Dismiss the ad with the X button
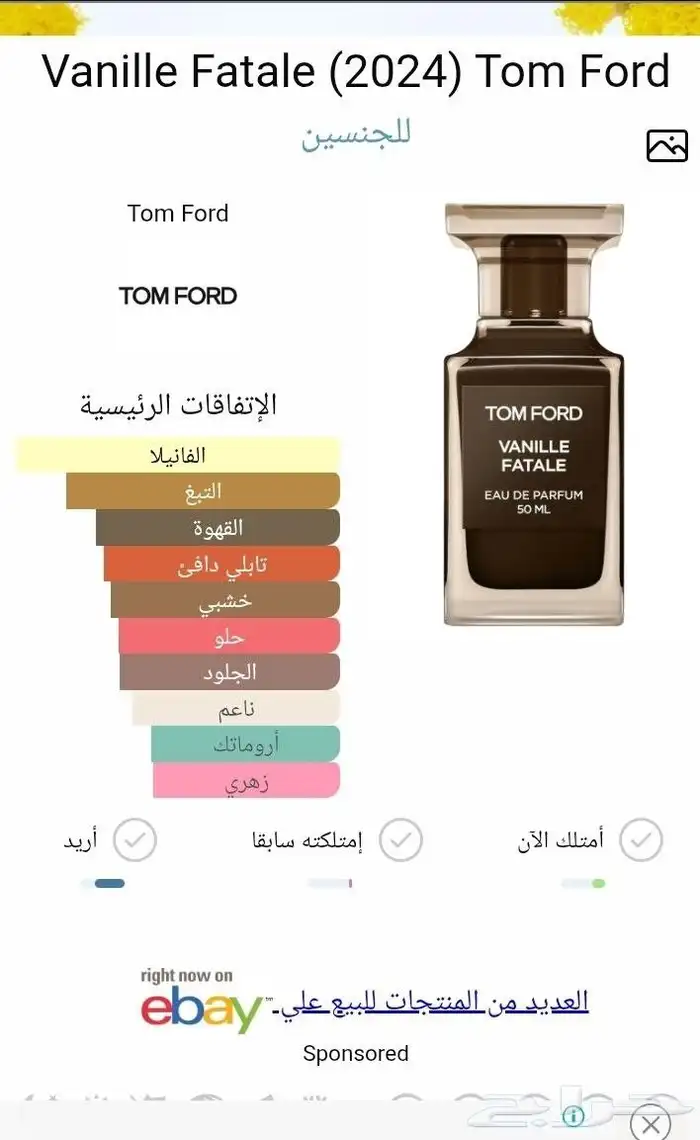The width and height of the screenshot is (700, 1140). pos(651,1124)
